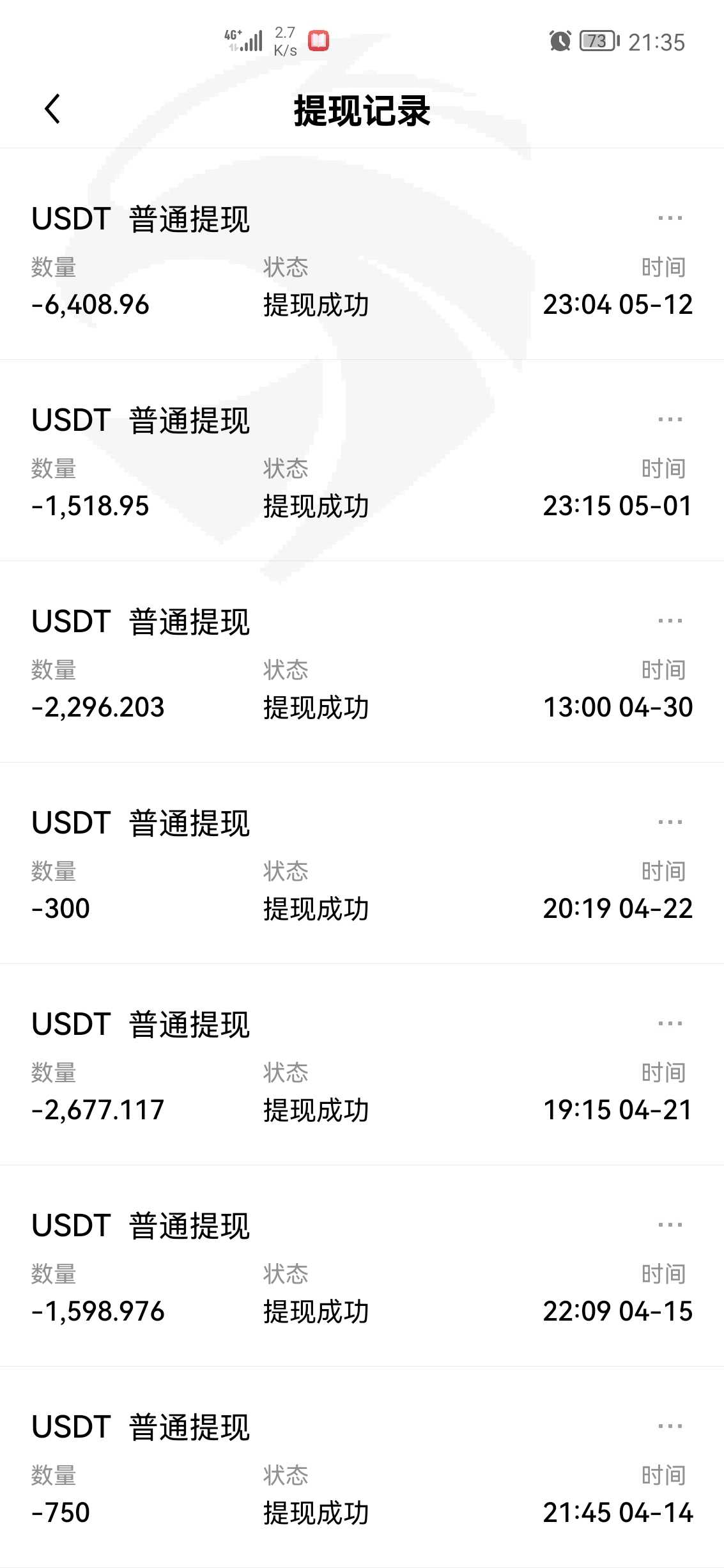The image size is (724, 1568).
Task: Open more options for the -6,408.96 withdrawal
Action: click(x=670, y=219)
